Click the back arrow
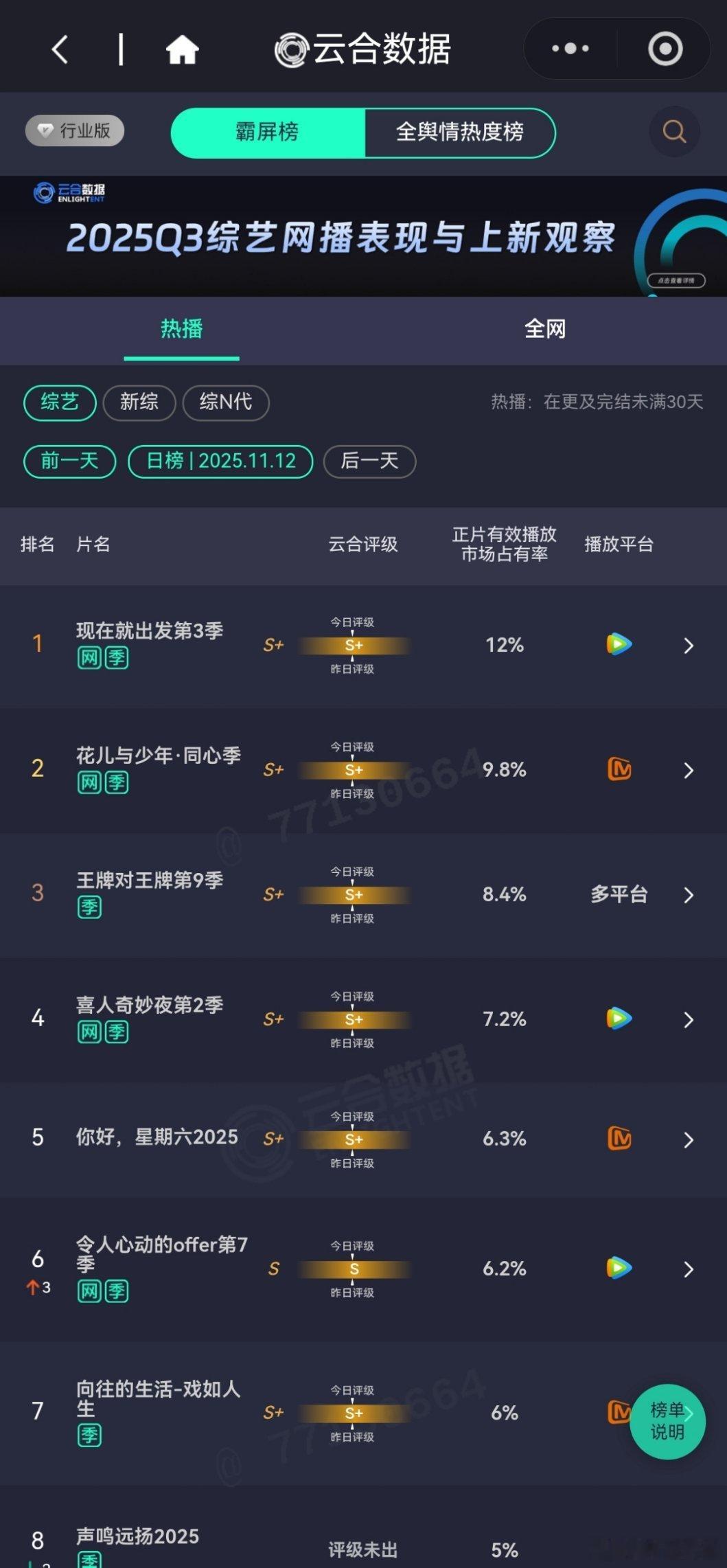The image size is (727, 1568). pos(58,48)
